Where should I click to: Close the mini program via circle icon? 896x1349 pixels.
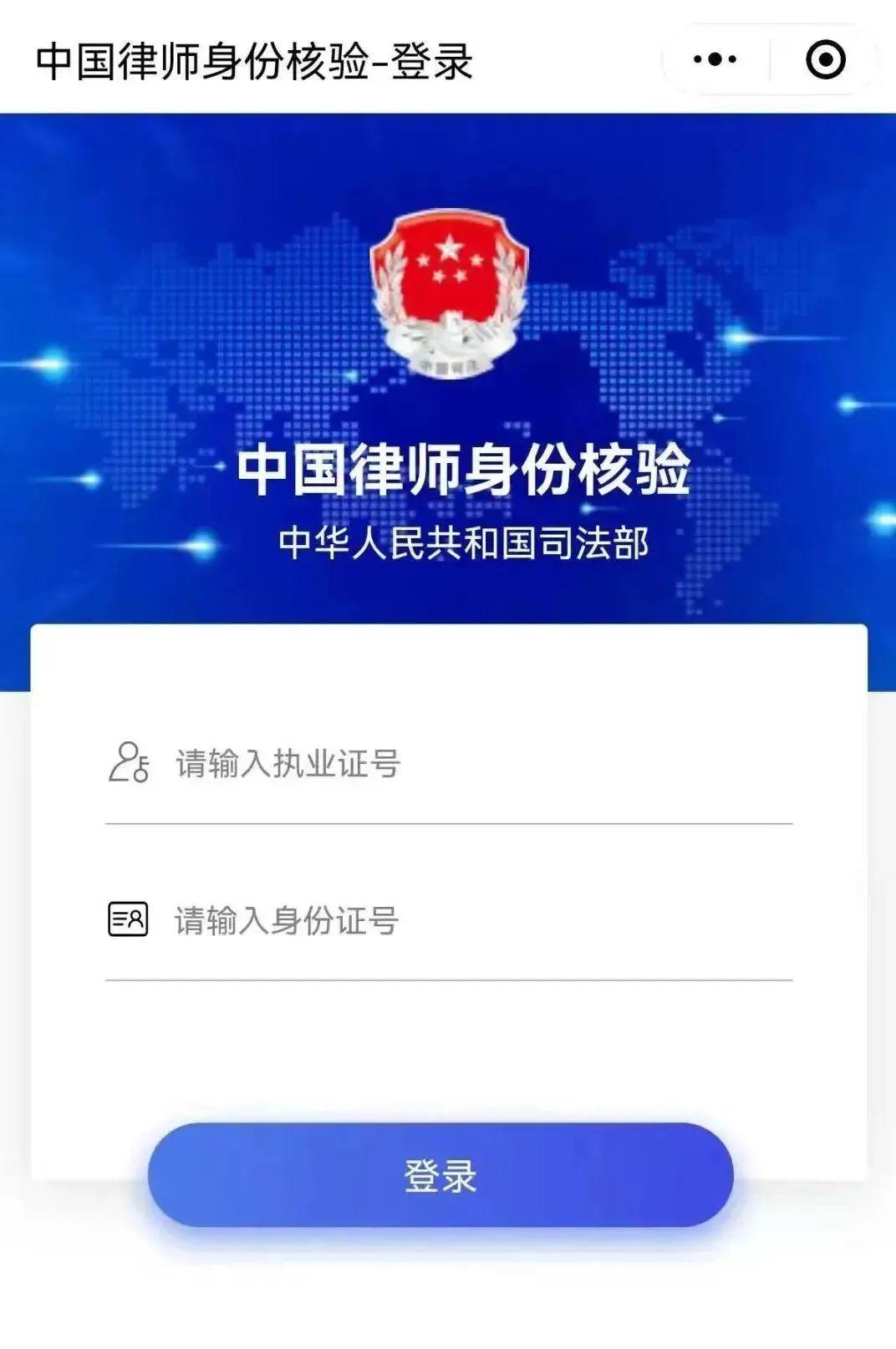click(x=825, y=59)
